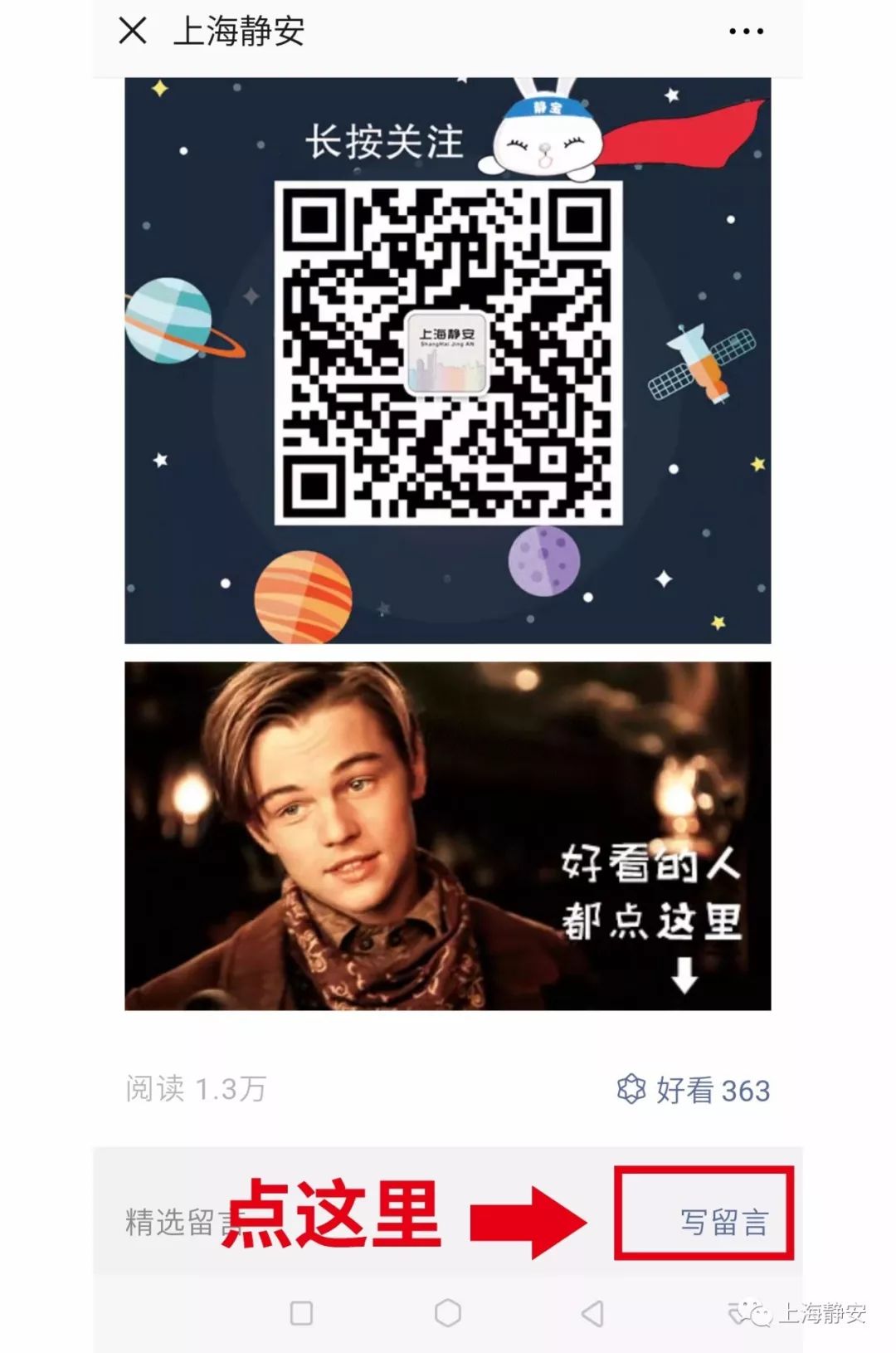Tap the system back triangle
Screen dimensions: 896x1353
coord(592,1313)
